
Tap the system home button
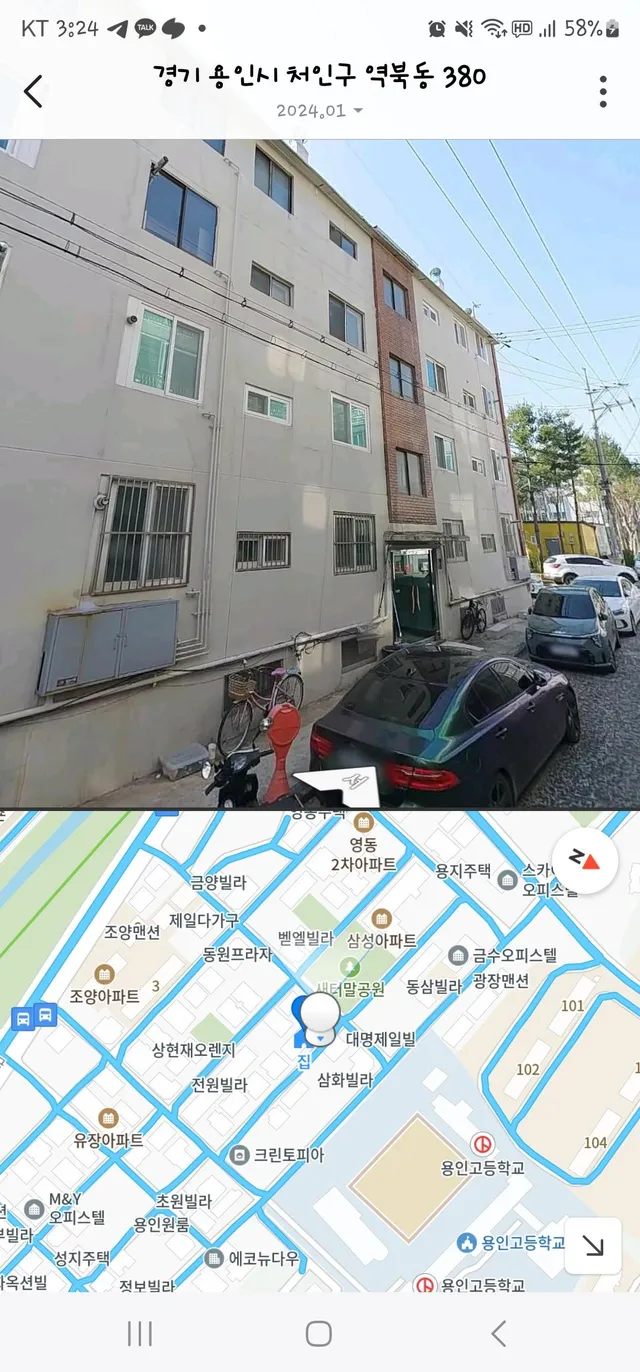pos(319,1333)
